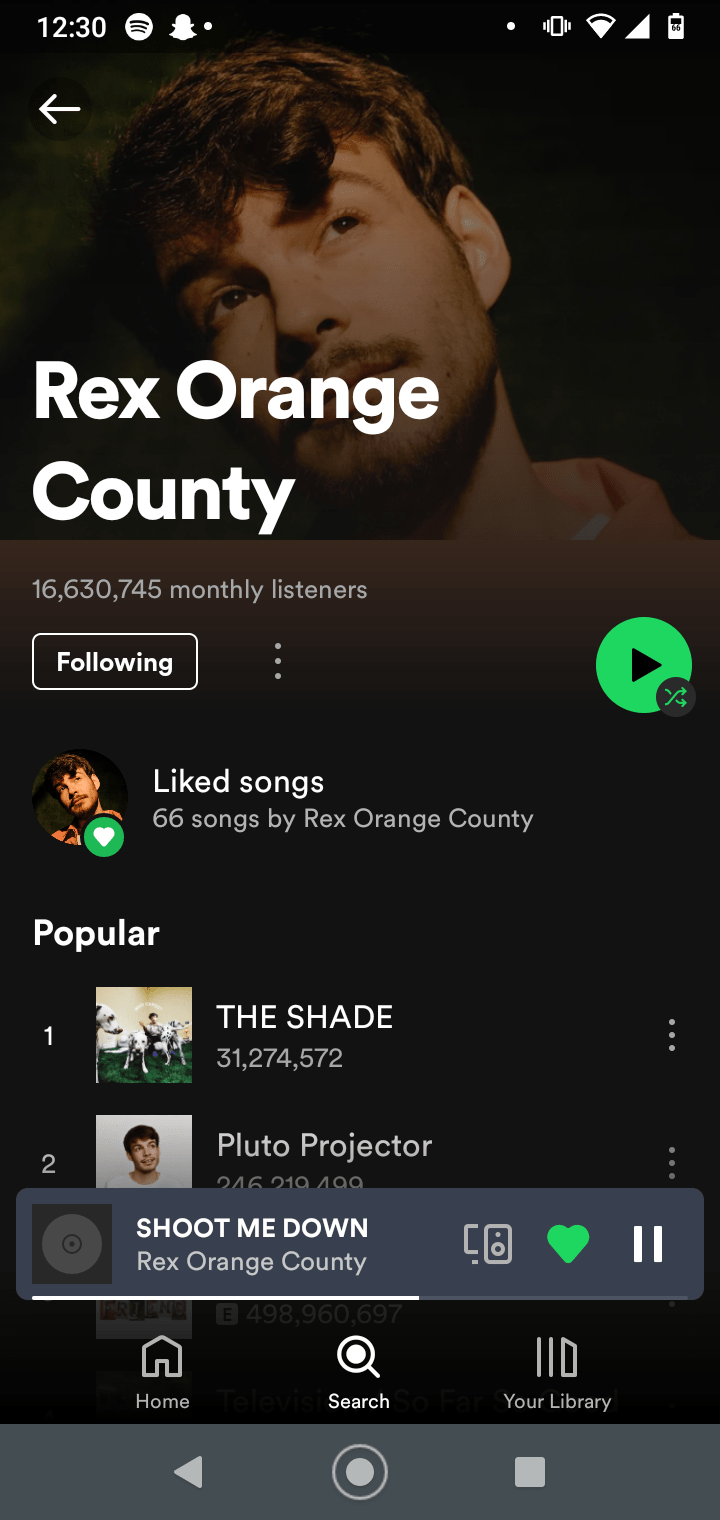Switch to the Home tab
The width and height of the screenshot is (720, 1520).
click(x=162, y=1374)
